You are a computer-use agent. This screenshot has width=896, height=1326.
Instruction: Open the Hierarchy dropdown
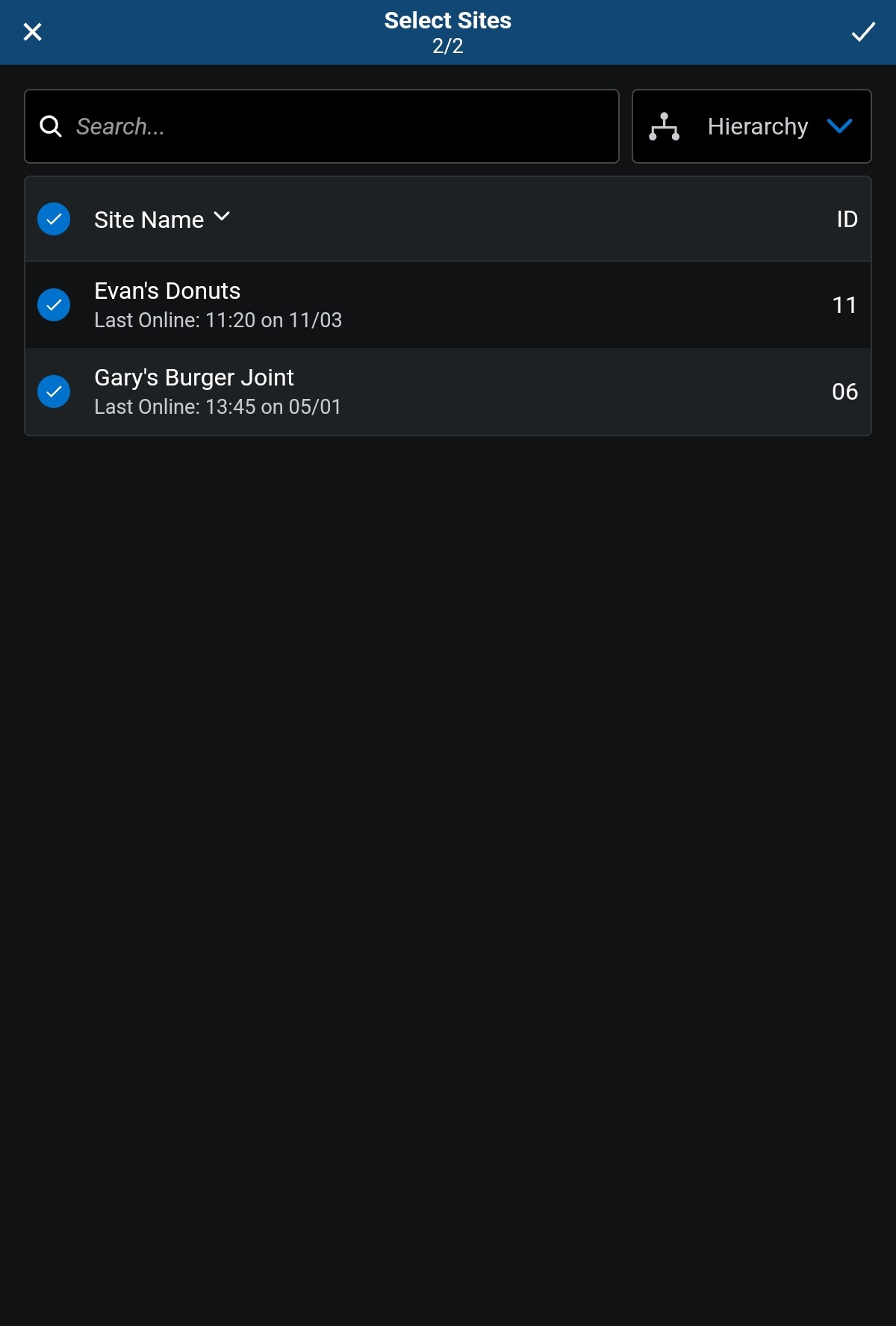[x=751, y=126]
